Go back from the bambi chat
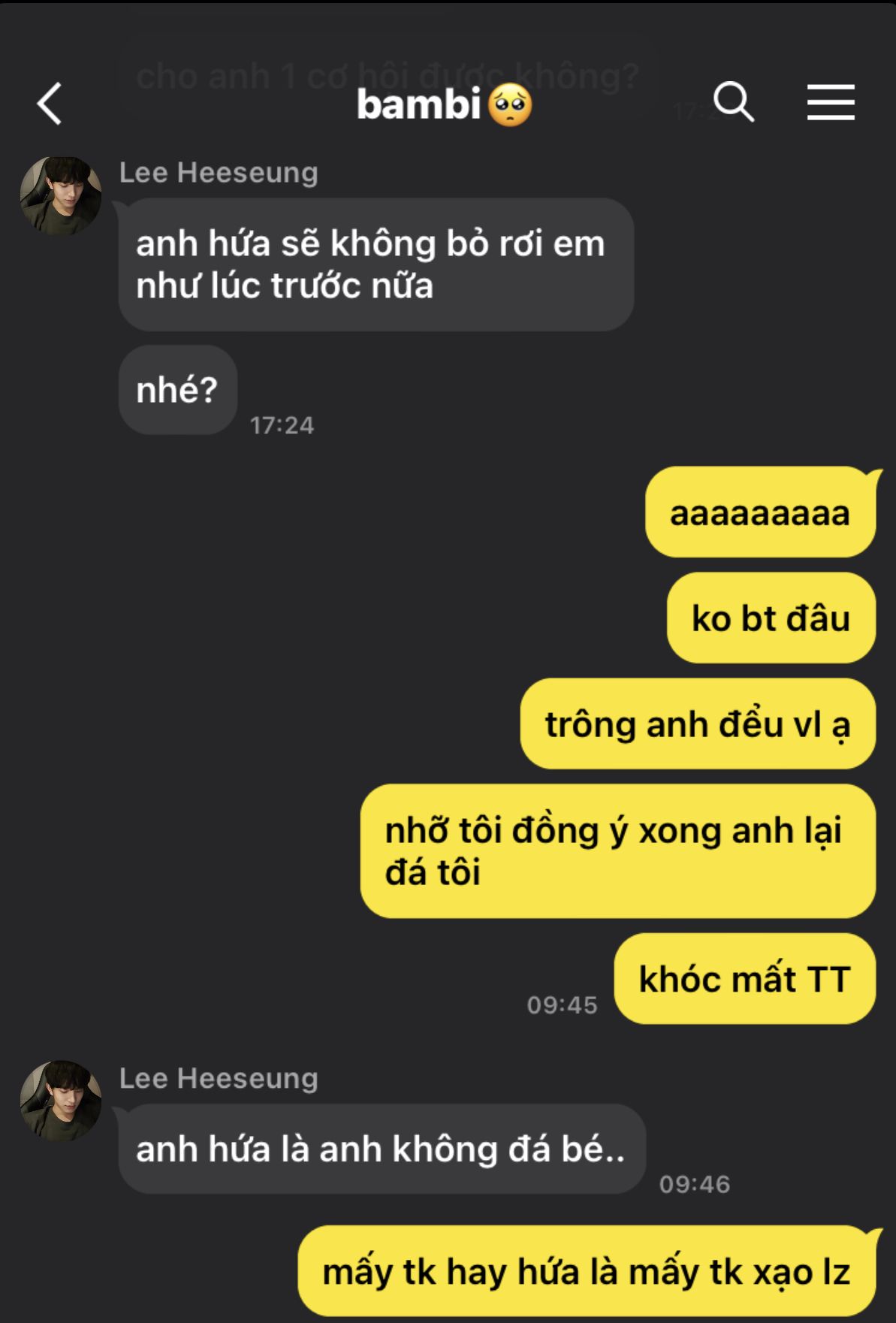This screenshot has width=896, height=1323. (49, 103)
